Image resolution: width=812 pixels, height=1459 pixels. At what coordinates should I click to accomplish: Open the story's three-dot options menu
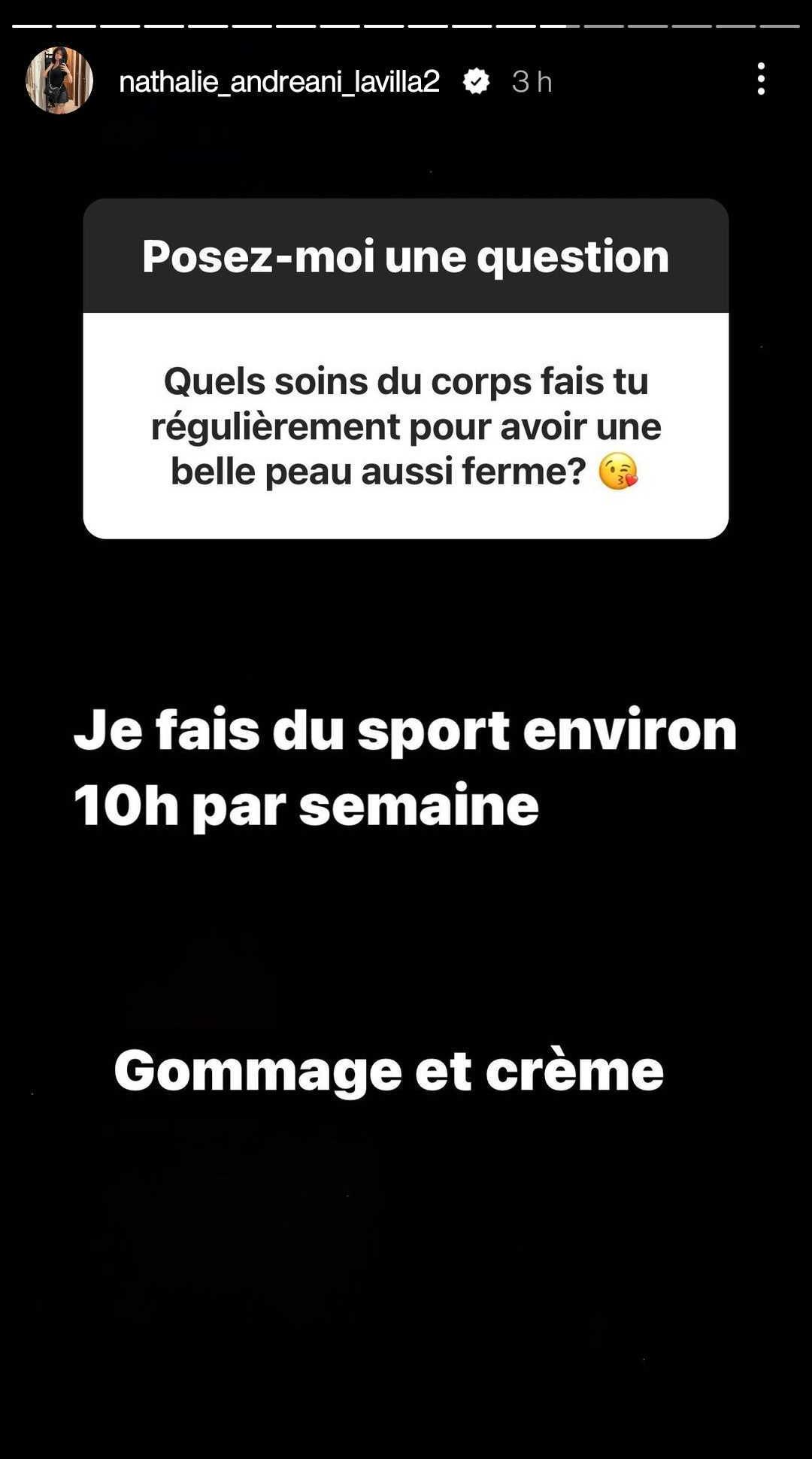pyautogui.click(x=761, y=79)
